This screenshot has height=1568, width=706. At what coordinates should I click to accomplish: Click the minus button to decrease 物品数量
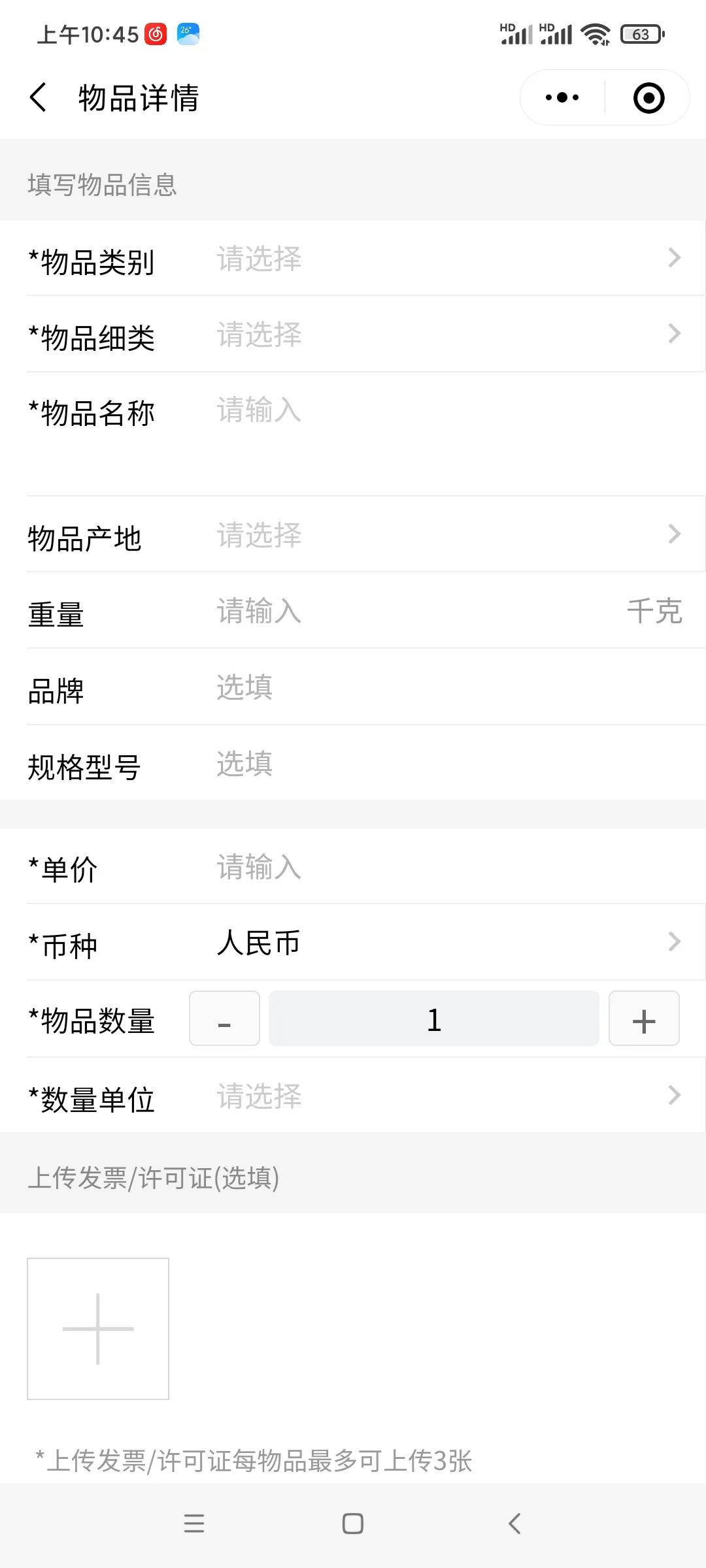point(224,1019)
